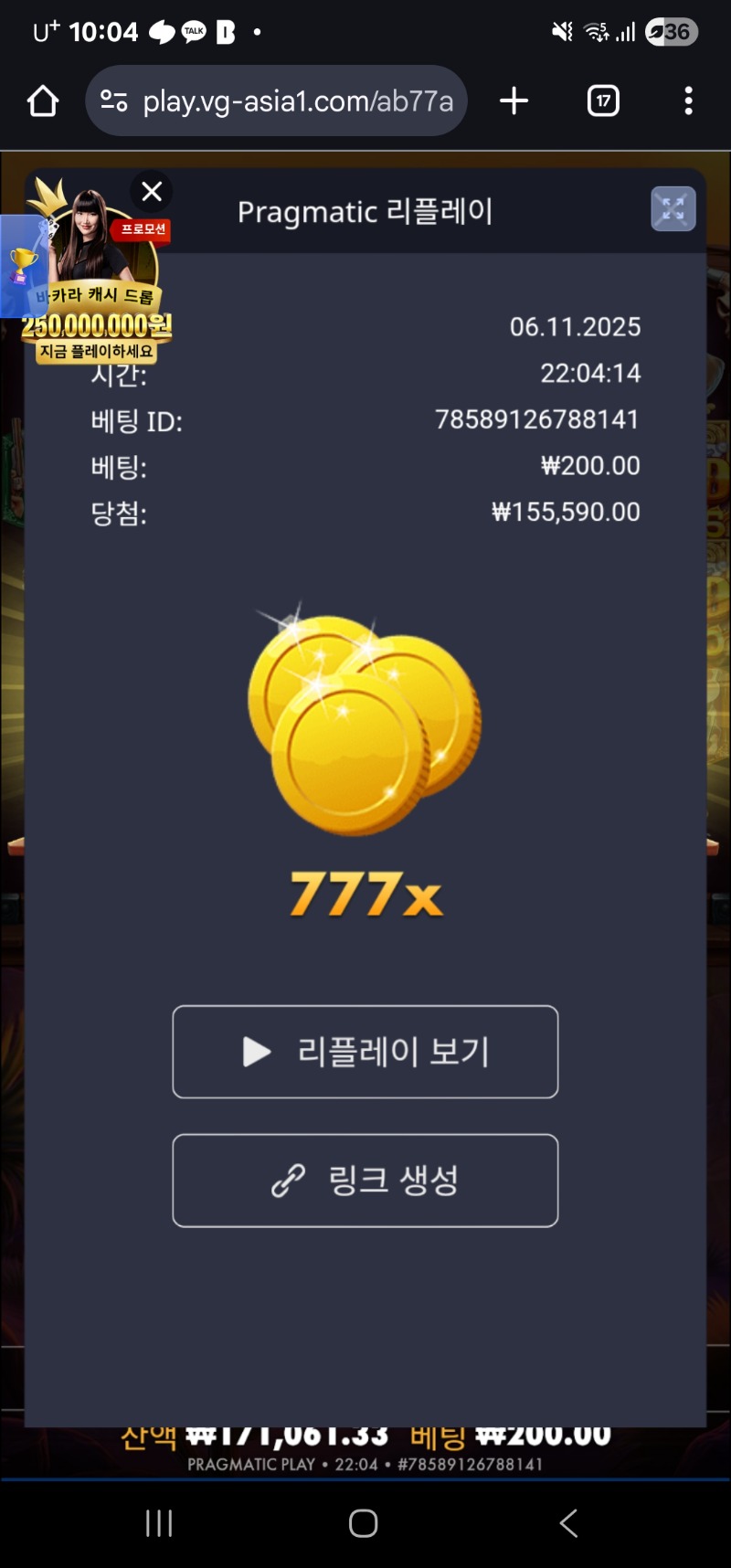Open Chrome's three-dot overflow menu

tap(688, 101)
